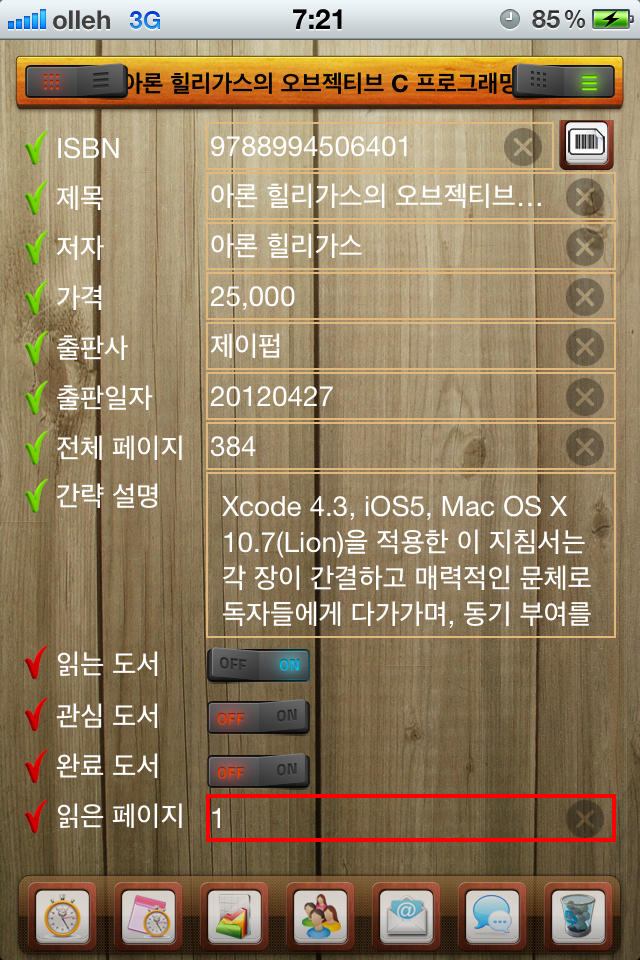Edit the 출판사 publisher field
The height and width of the screenshot is (960, 640).
[x=380, y=347]
